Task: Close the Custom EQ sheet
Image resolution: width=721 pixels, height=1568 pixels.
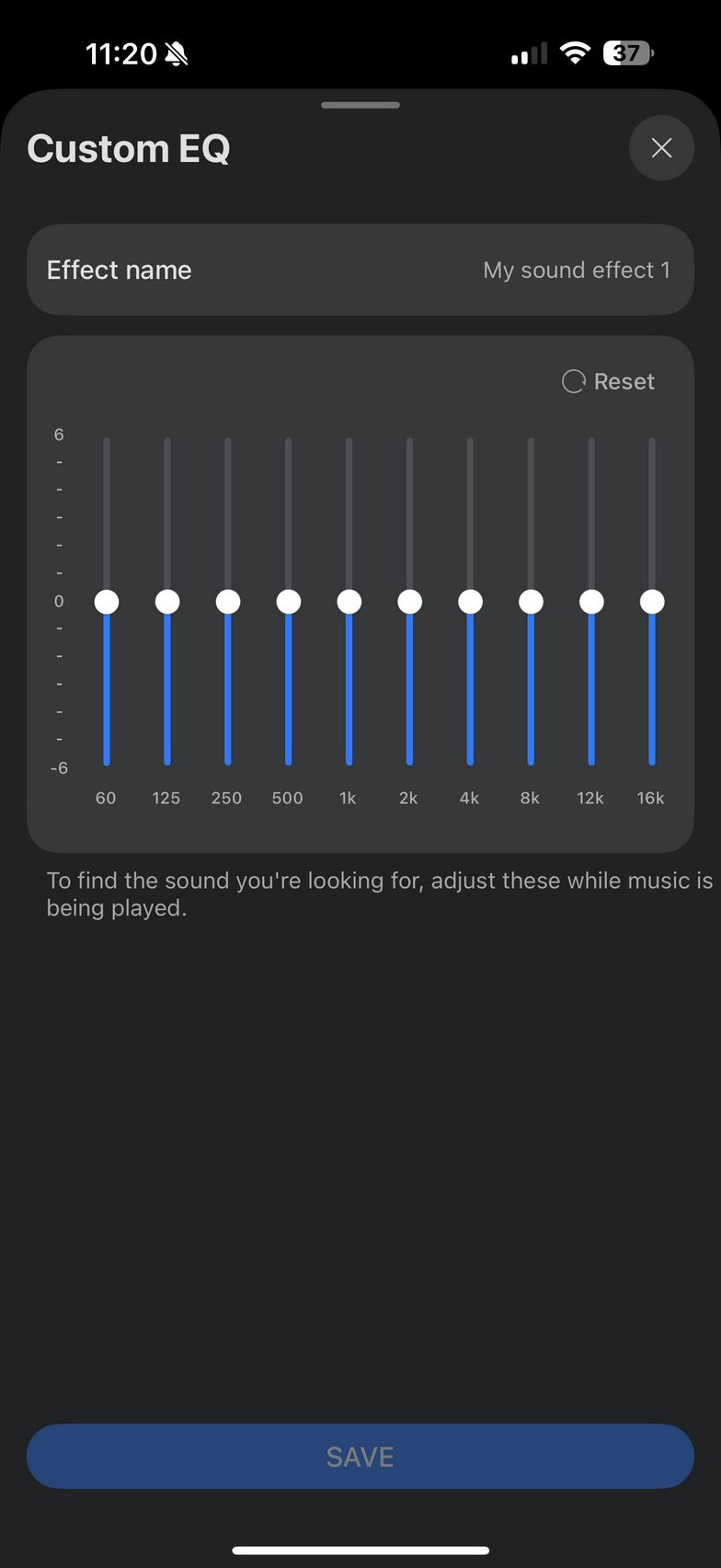Action: coord(661,147)
